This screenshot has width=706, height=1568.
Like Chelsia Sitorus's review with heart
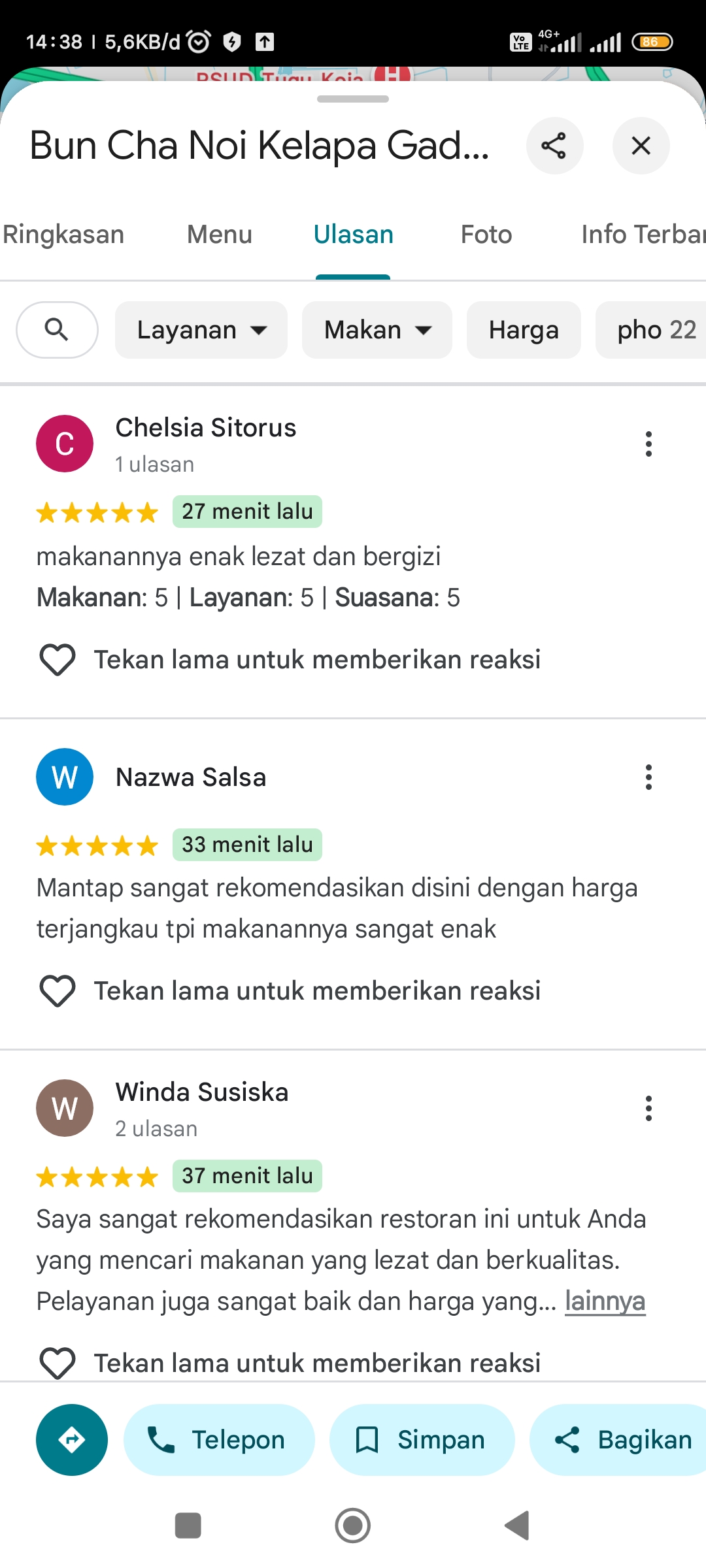pos(58,660)
